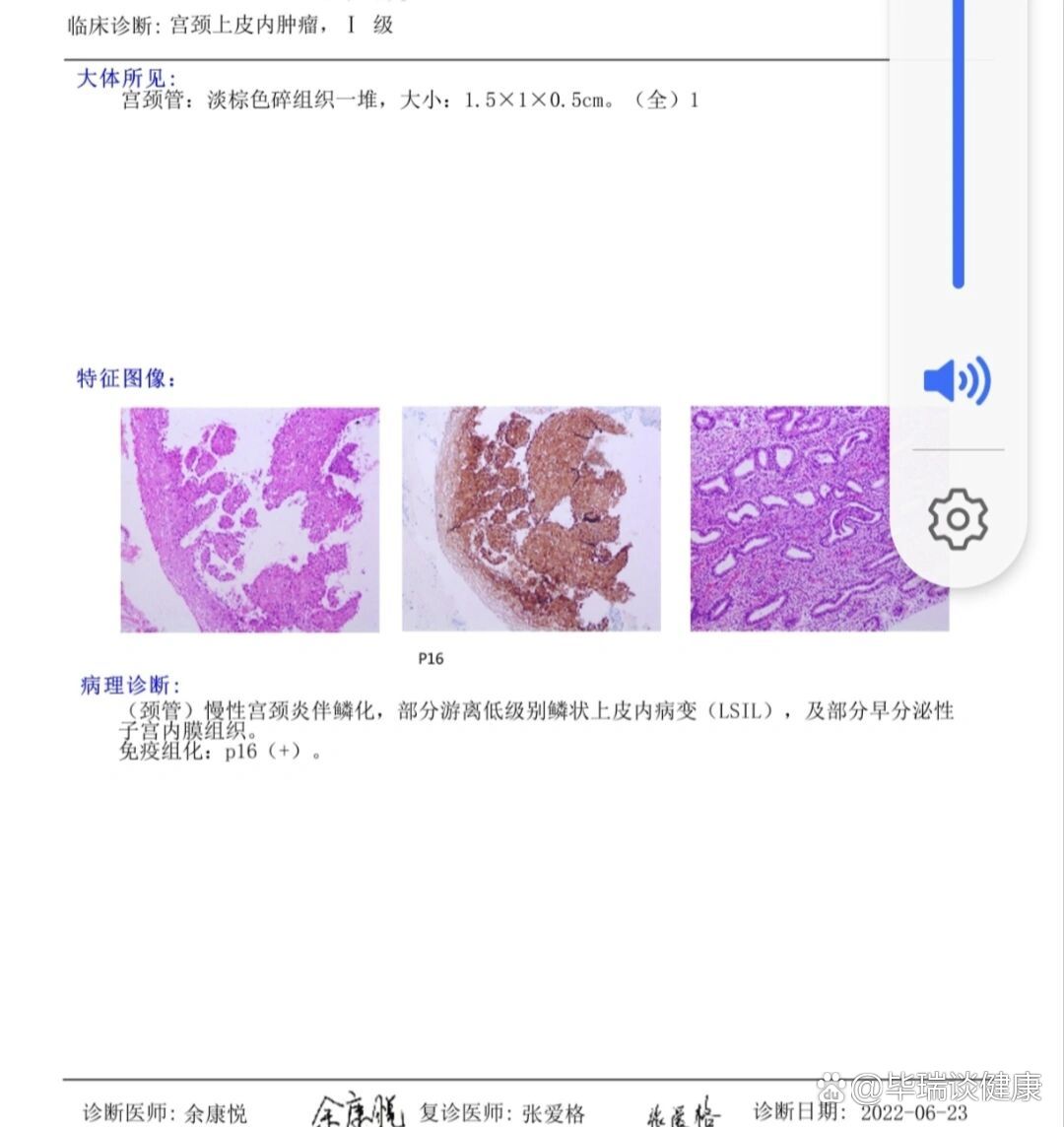Image resolution: width=1064 pixels, height=1127 pixels.
Task: Click the review doctor name 张爱格
Action: (568, 1113)
